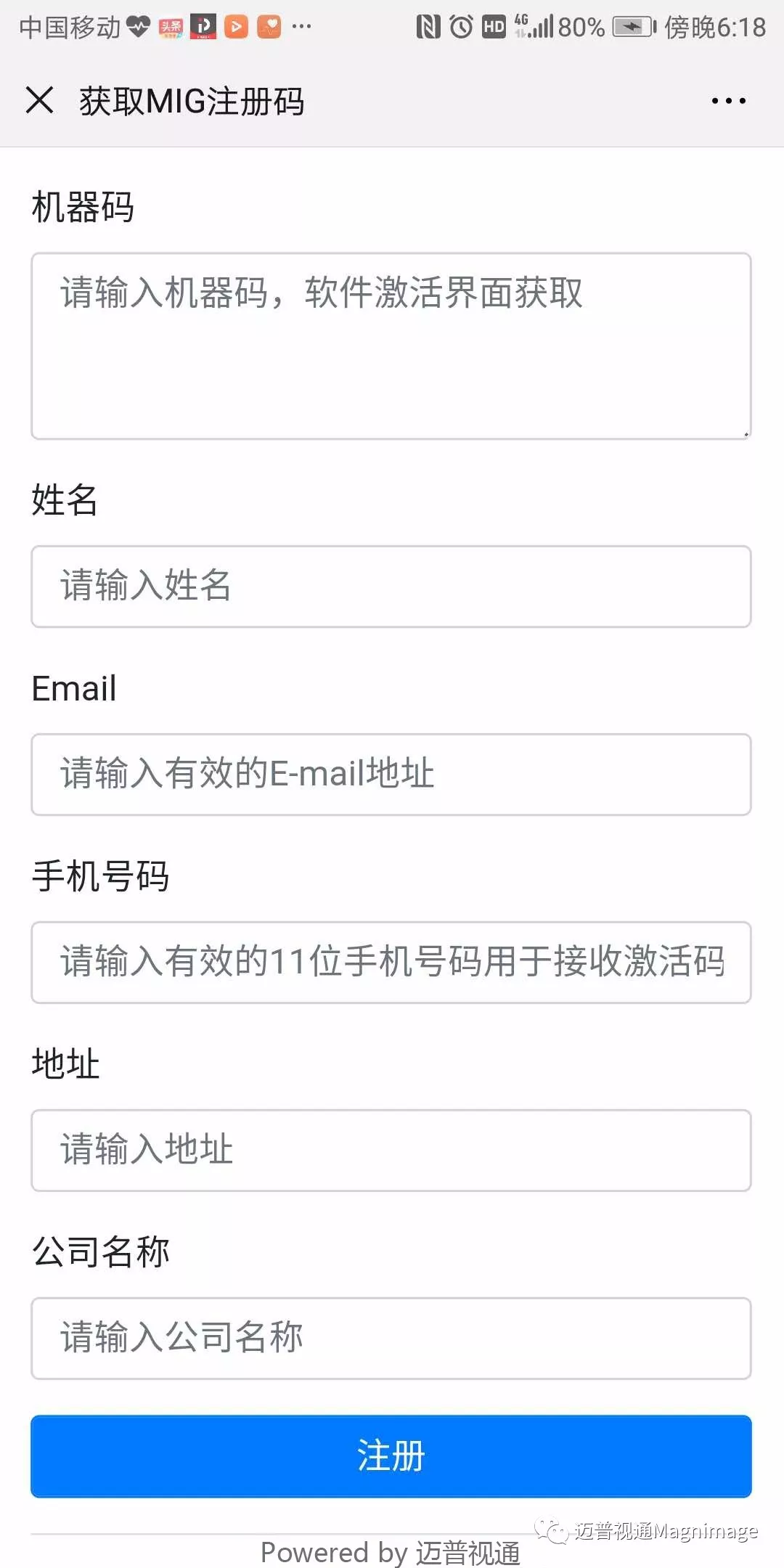This screenshot has width=784, height=1568.
Task: Enter the 公司名称 field
Action: (x=391, y=1339)
